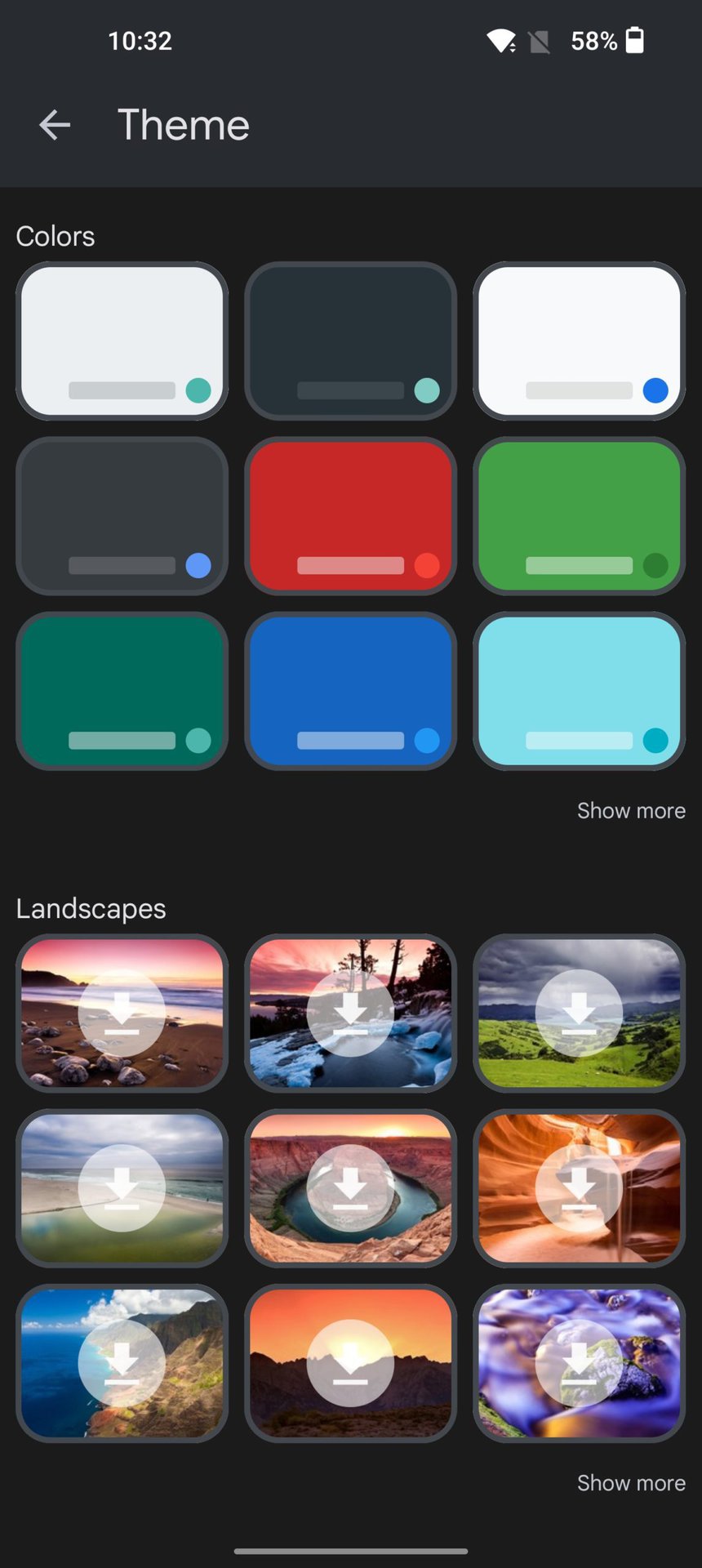Download the green hills stormy sky theme
The height and width of the screenshot is (1568, 702).
[579, 1013]
